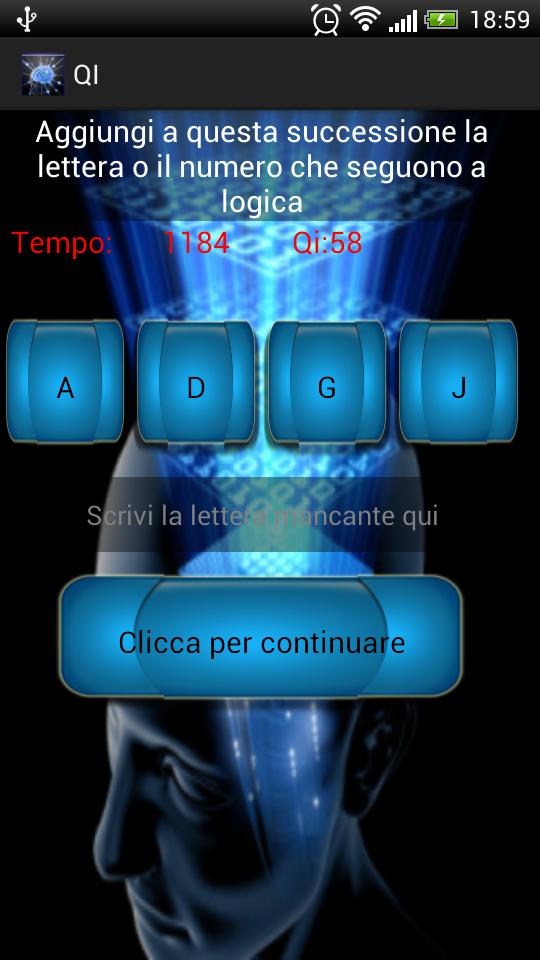Image resolution: width=540 pixels, height=960 pixels.
Task: Tap the letter J button
Action: 459,381
